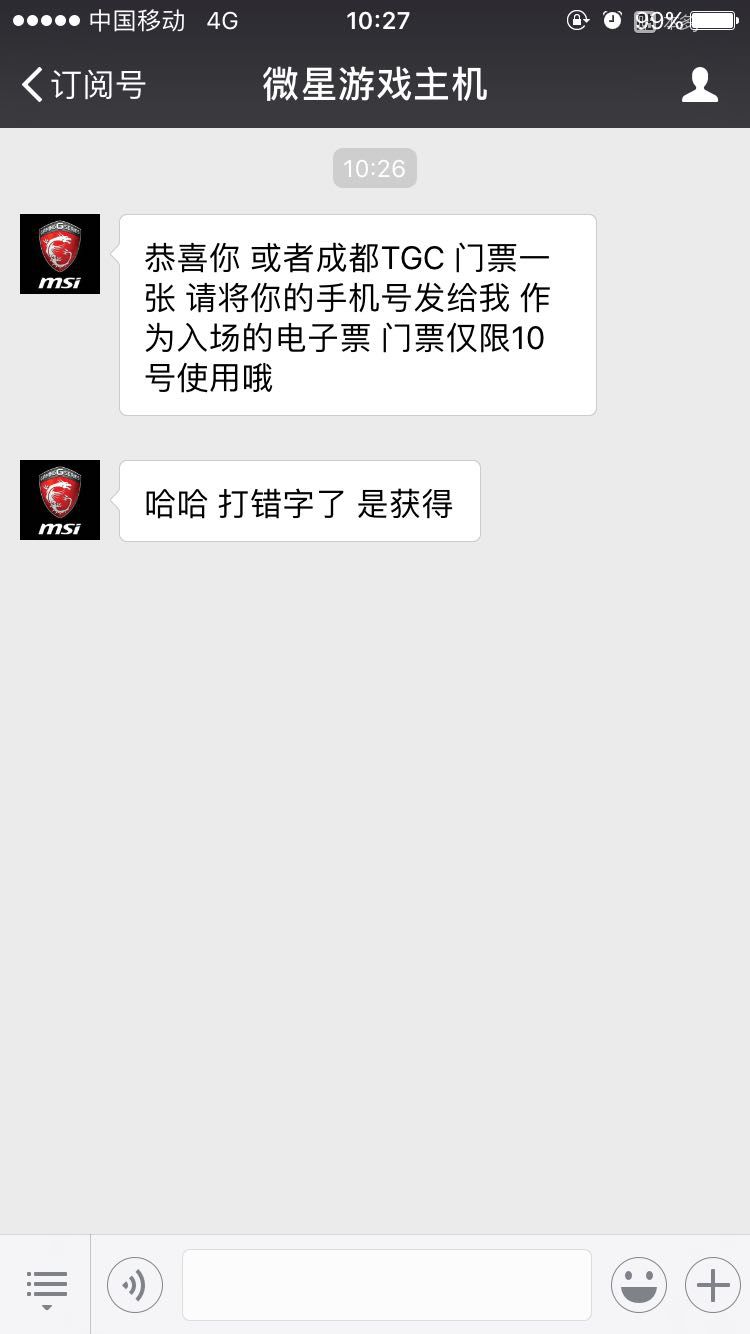Open the account profile icon
The width and height of the screenshot is (750, 1334).
[x=700, y=85]
